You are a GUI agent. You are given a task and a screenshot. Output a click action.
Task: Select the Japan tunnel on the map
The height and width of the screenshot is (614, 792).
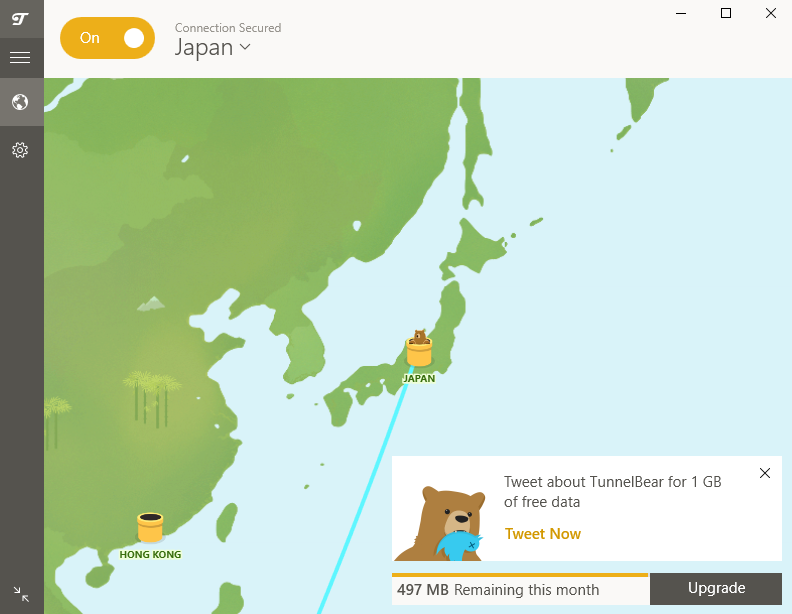pos(419,352)
